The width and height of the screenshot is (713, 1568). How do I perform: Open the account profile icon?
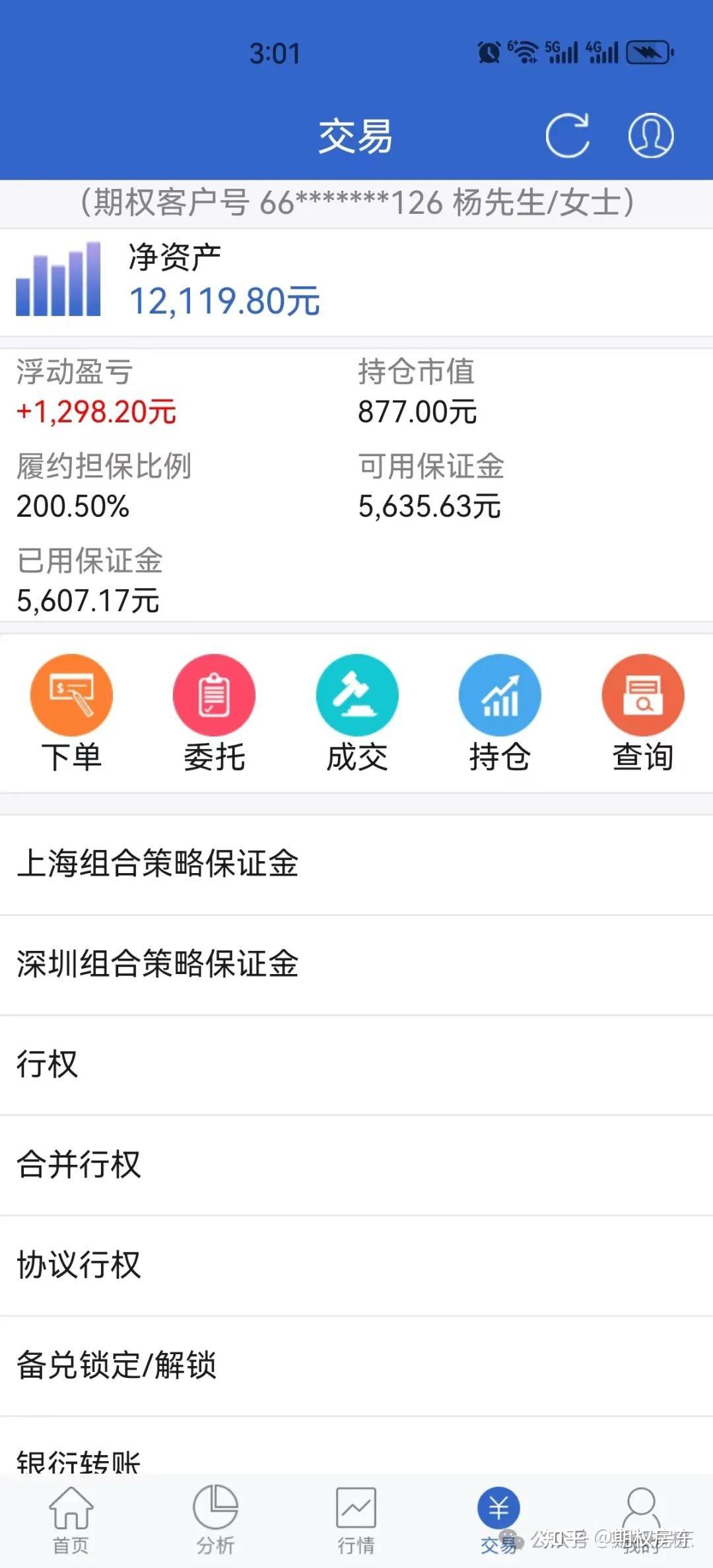[x=651, y=135]
